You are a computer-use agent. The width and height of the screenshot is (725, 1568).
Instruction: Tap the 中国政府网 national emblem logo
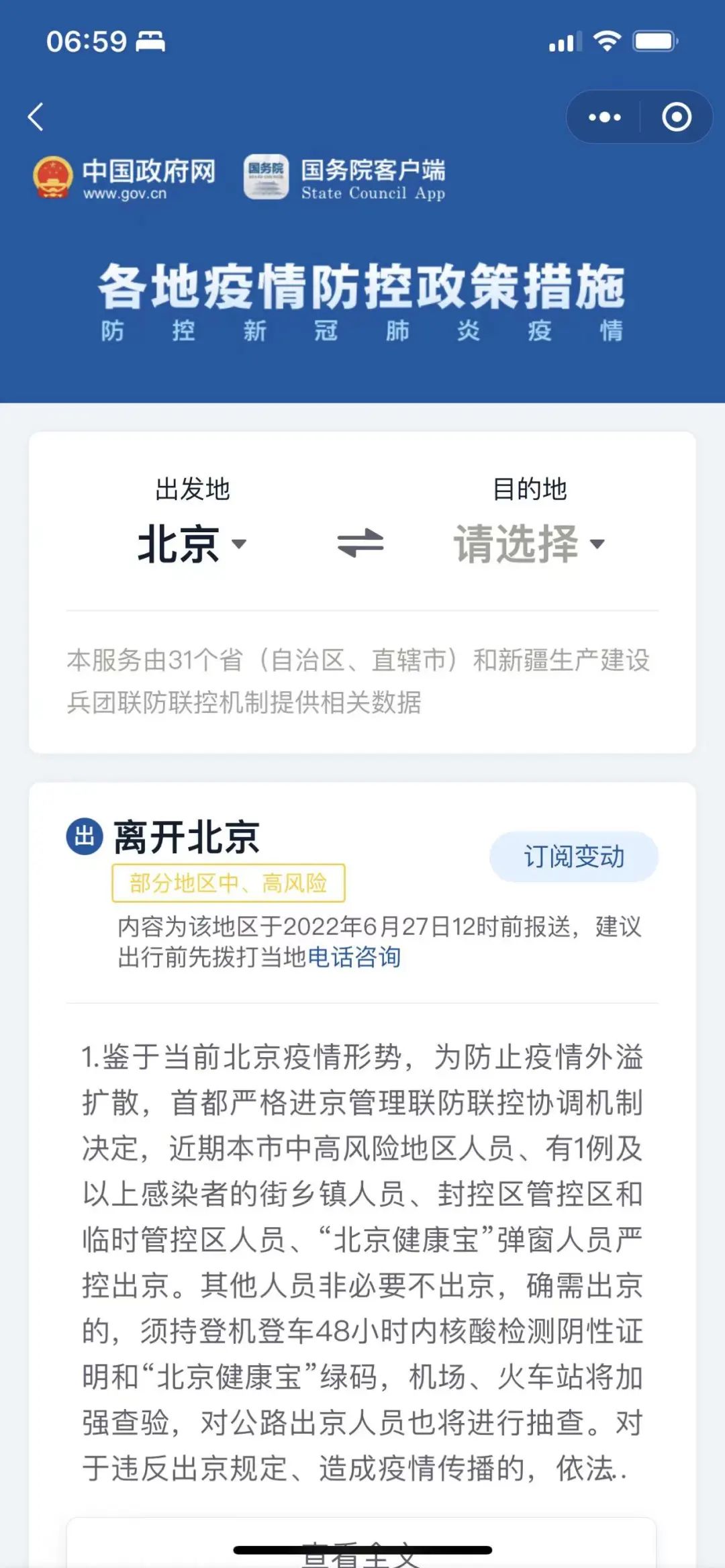click(x=54, y=179)
